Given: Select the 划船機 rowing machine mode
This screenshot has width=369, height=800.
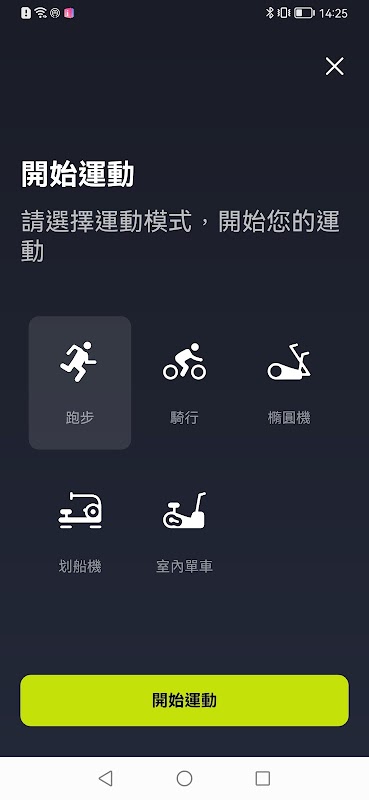Looking at the screenshot, I should pos(80,532).
